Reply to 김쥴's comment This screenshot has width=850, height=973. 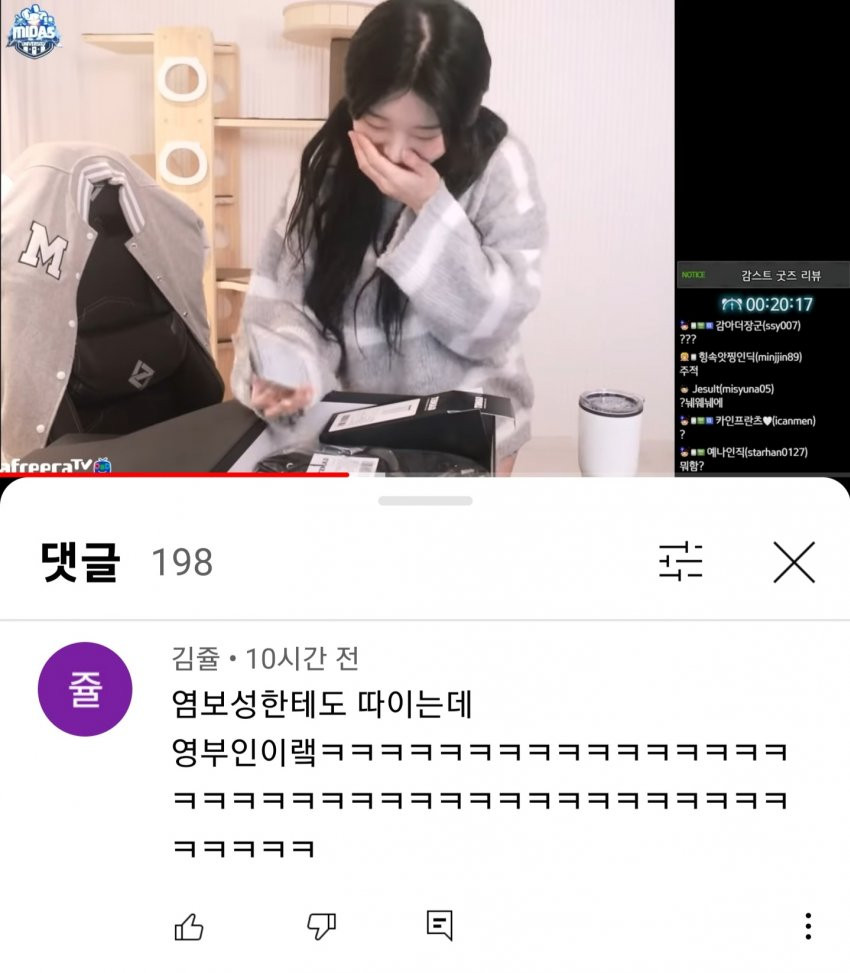(x=439, y=925)
